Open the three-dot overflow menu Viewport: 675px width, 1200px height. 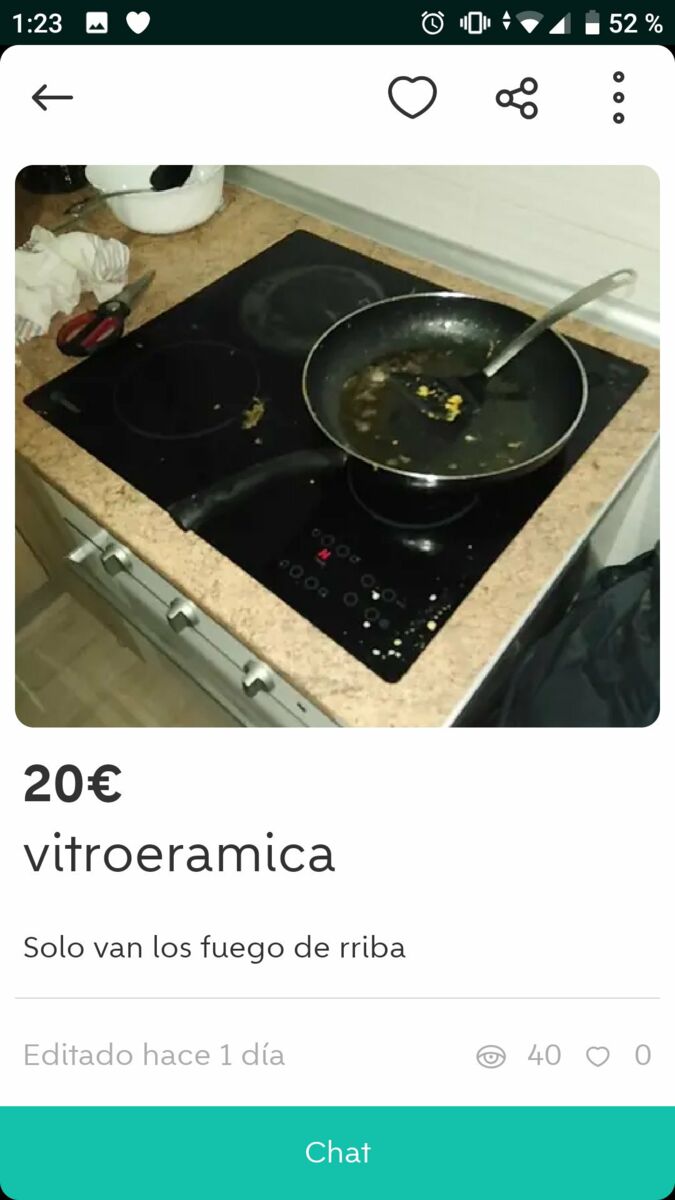point(619,98)
